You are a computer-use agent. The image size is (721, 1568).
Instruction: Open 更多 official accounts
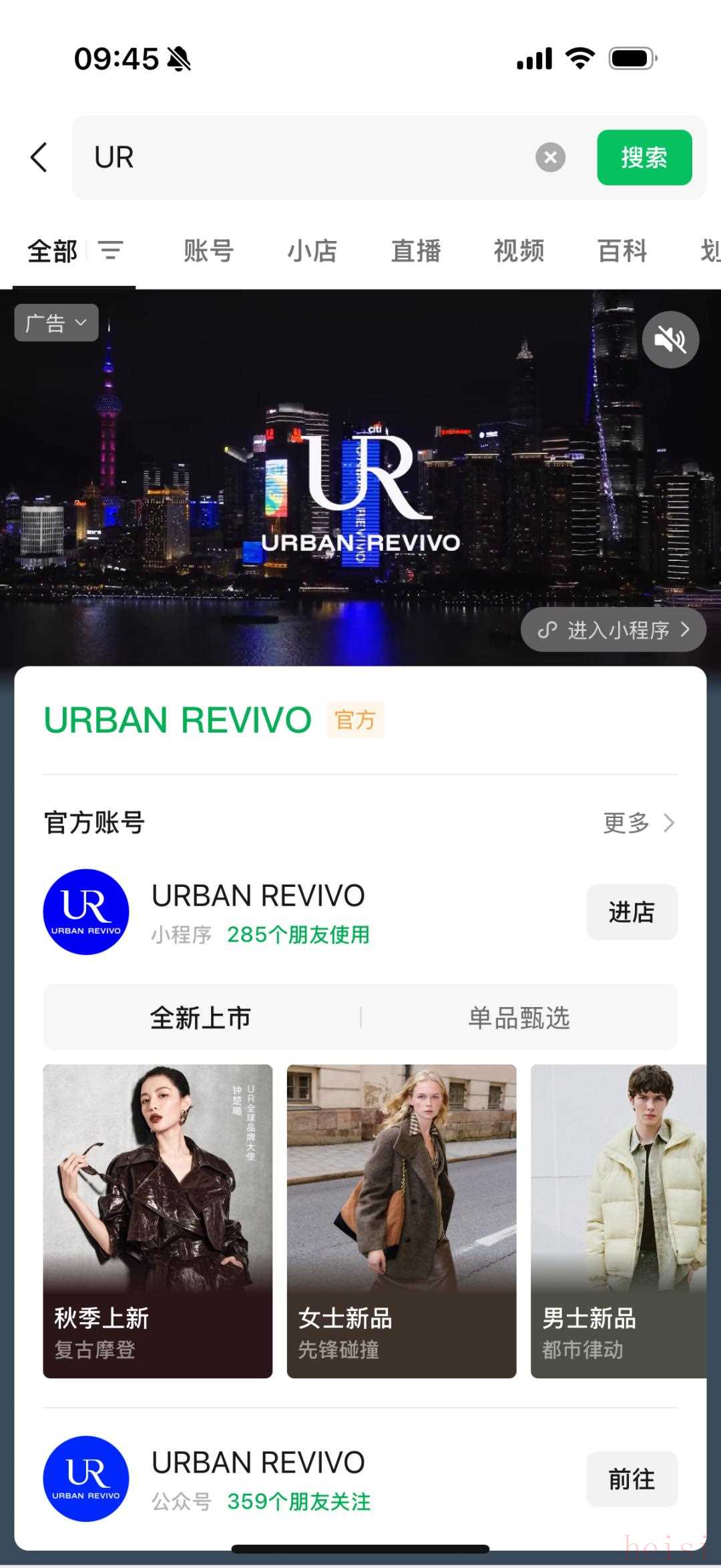pos(638,823)
